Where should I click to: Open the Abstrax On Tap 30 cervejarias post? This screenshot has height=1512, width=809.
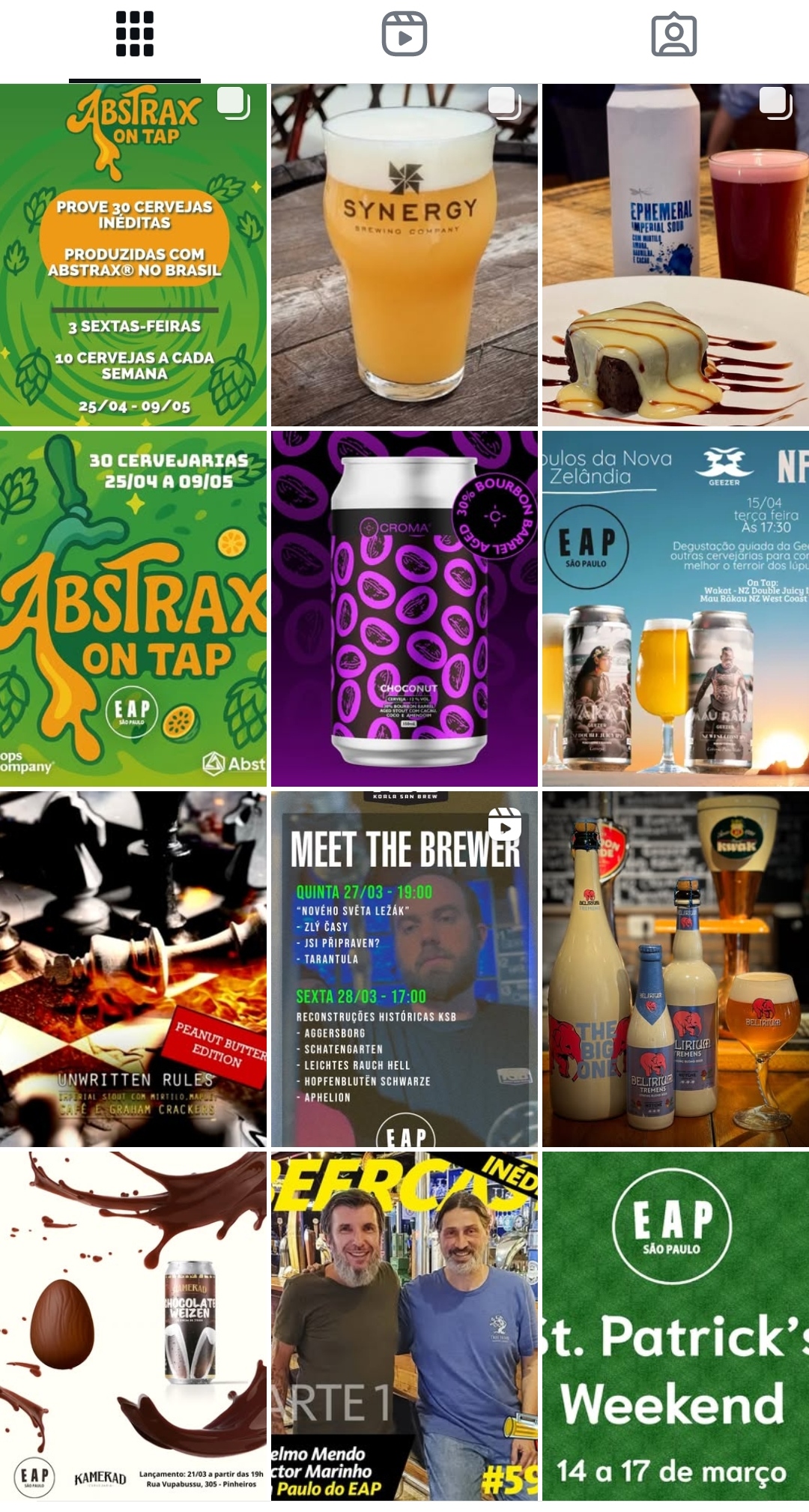pyautogui.click(x=133, y=608)
